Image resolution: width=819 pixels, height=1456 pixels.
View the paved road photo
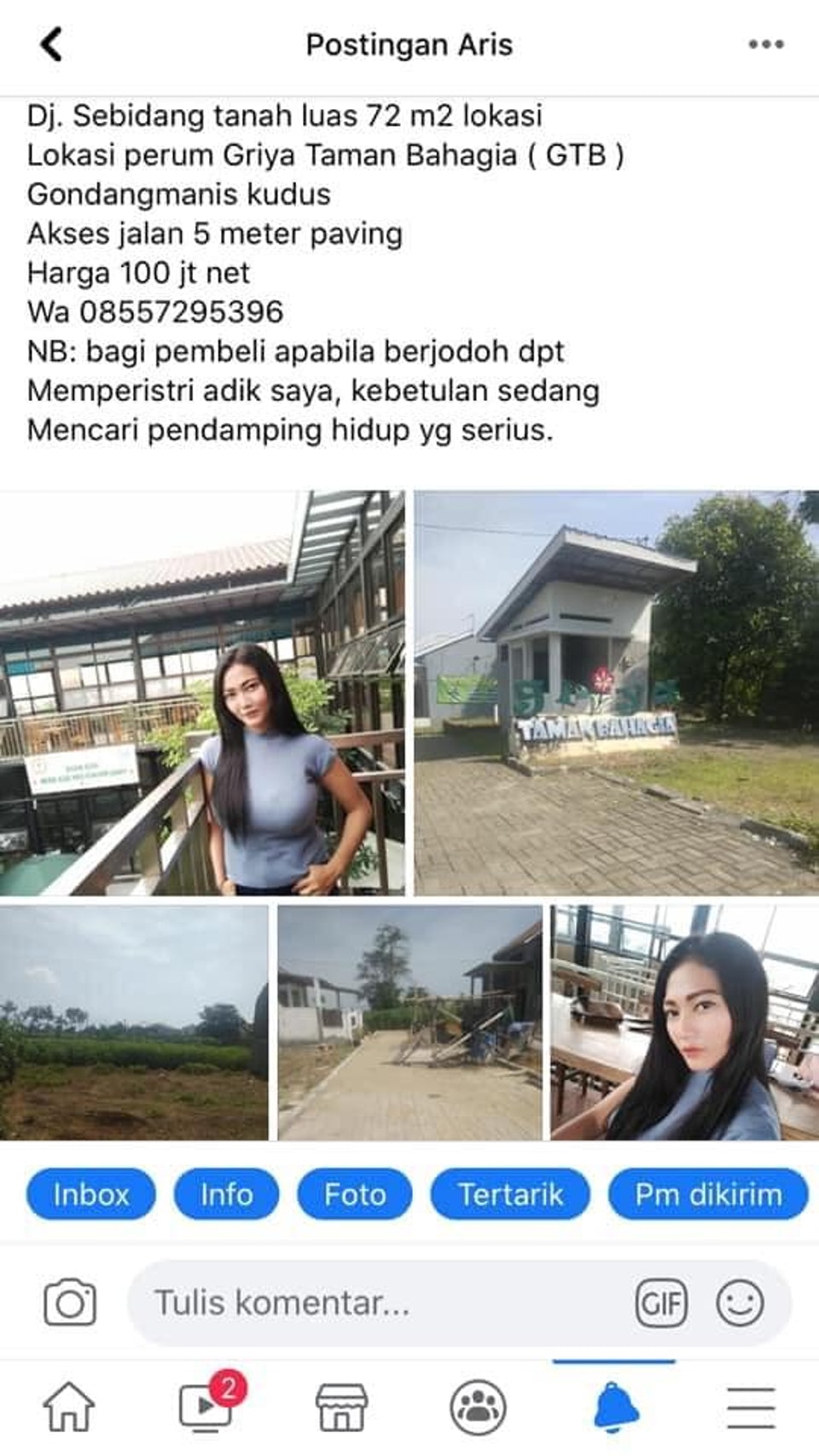(x=409, y=1023)
